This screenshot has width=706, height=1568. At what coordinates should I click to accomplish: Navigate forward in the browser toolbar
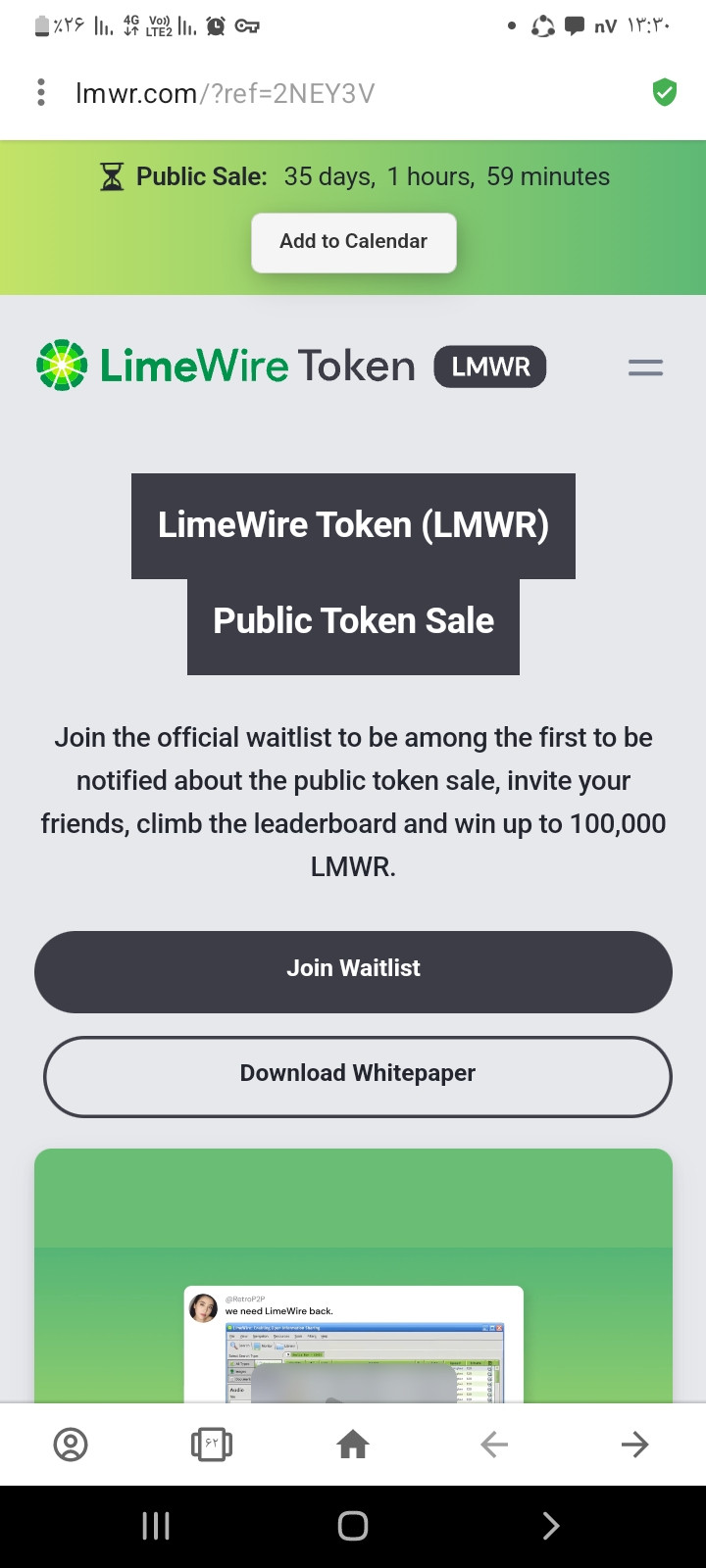pos(635,1444)
